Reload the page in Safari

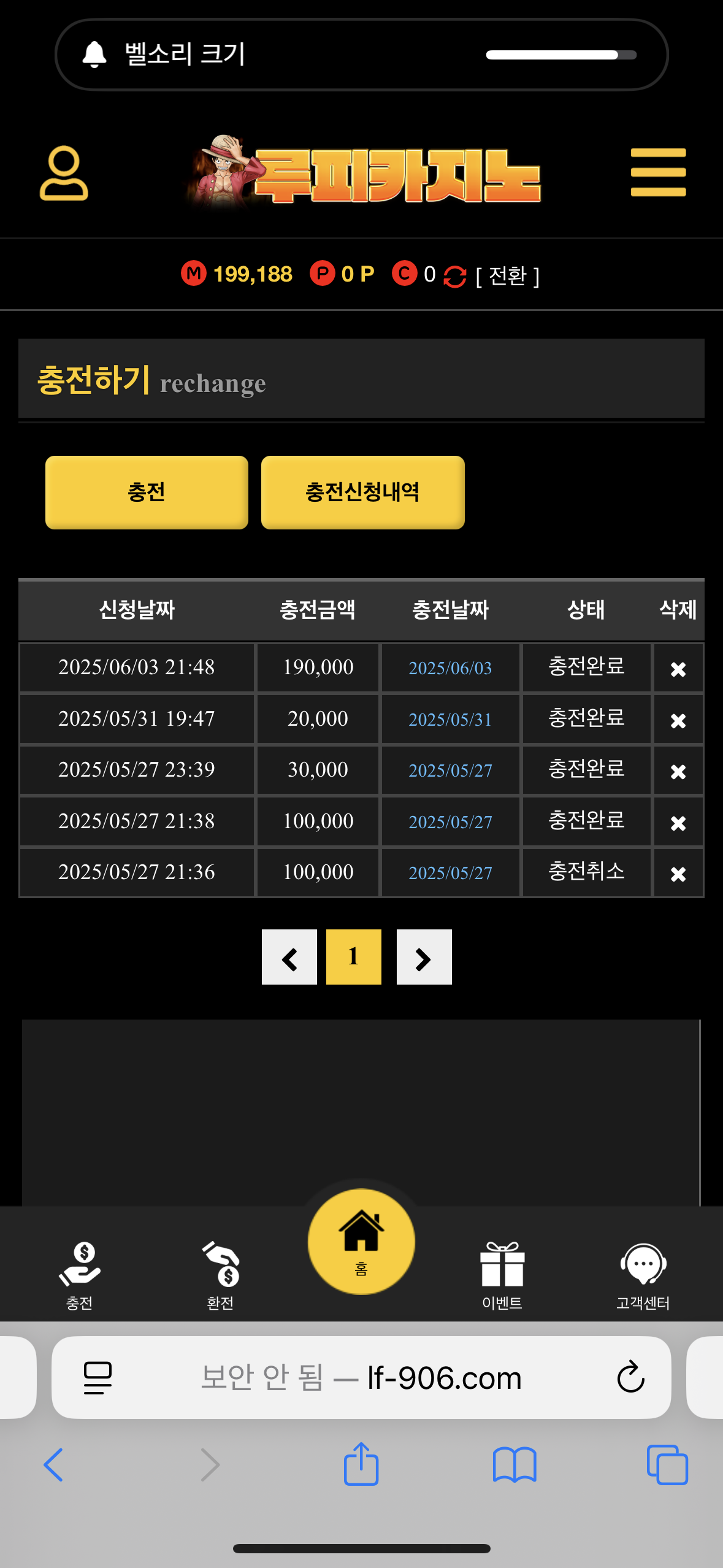tap(630, 1377)
